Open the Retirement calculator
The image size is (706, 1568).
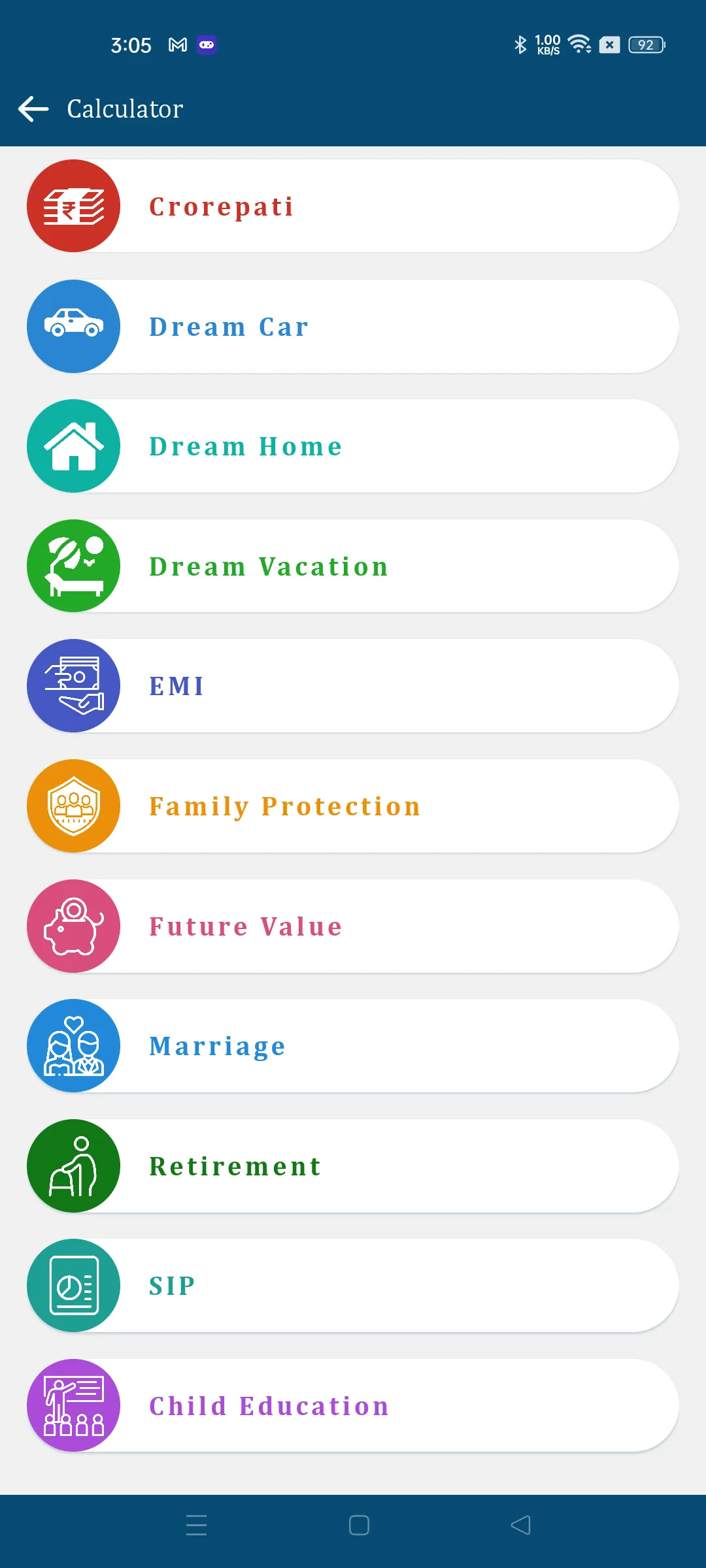[353, 1166]
